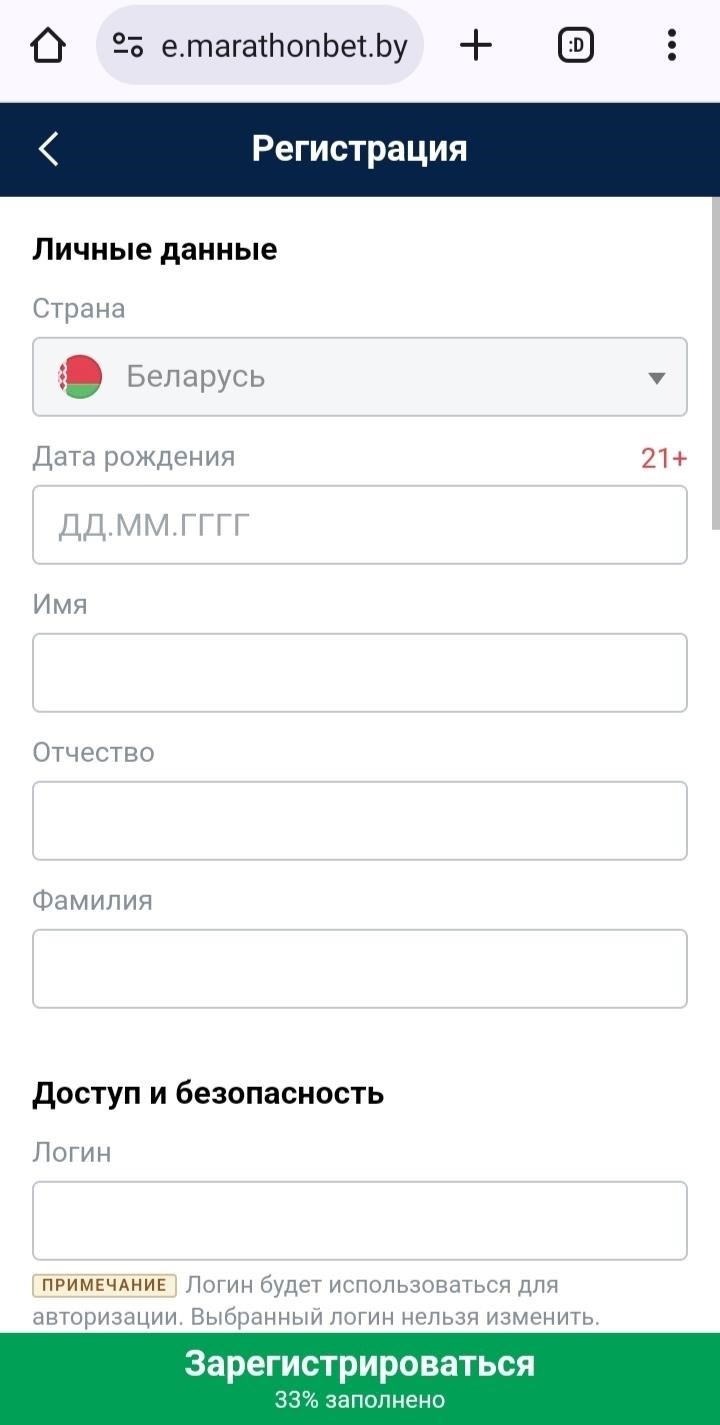Tap the Имя text field

tap(360, 673)
